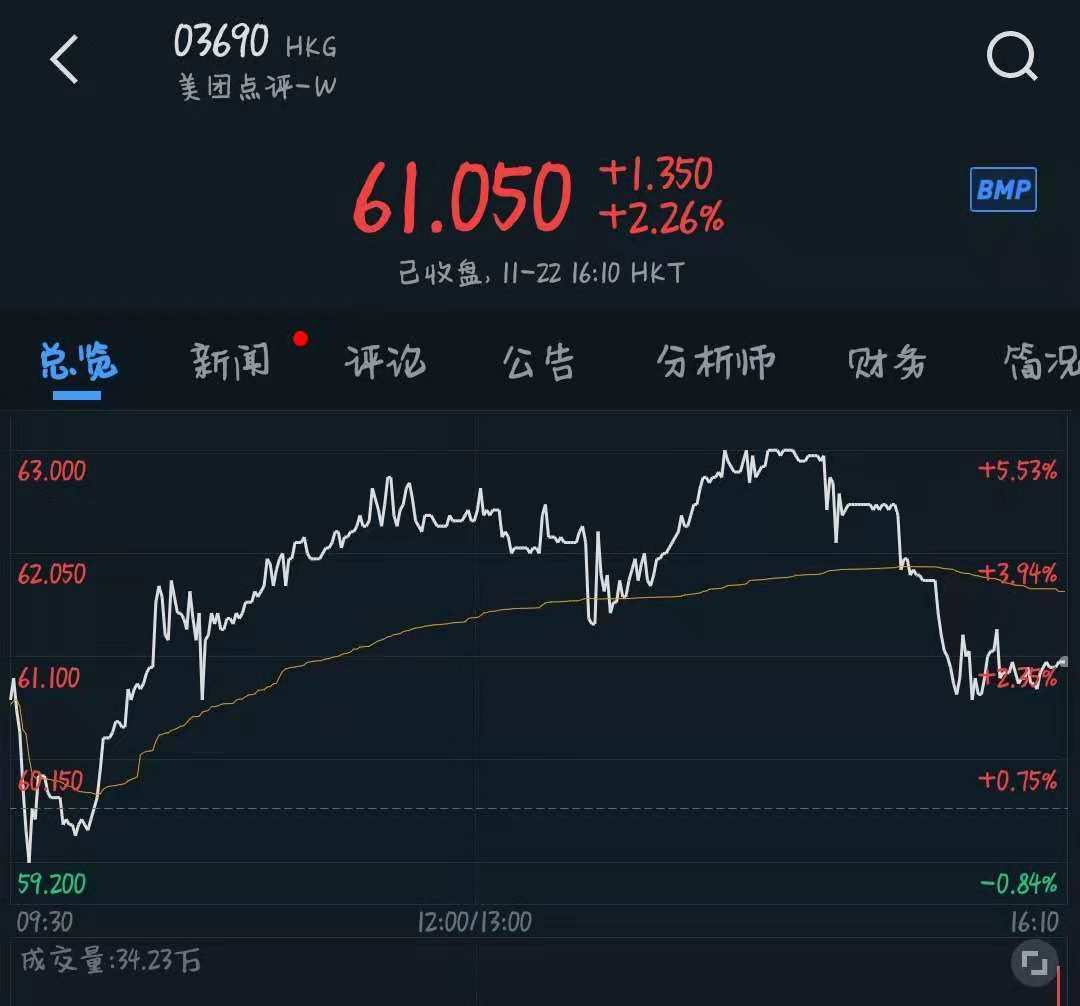Open the 评论 comments tab
The width and height of the screenshot is (1080, 1006).
tap(385, 361)
